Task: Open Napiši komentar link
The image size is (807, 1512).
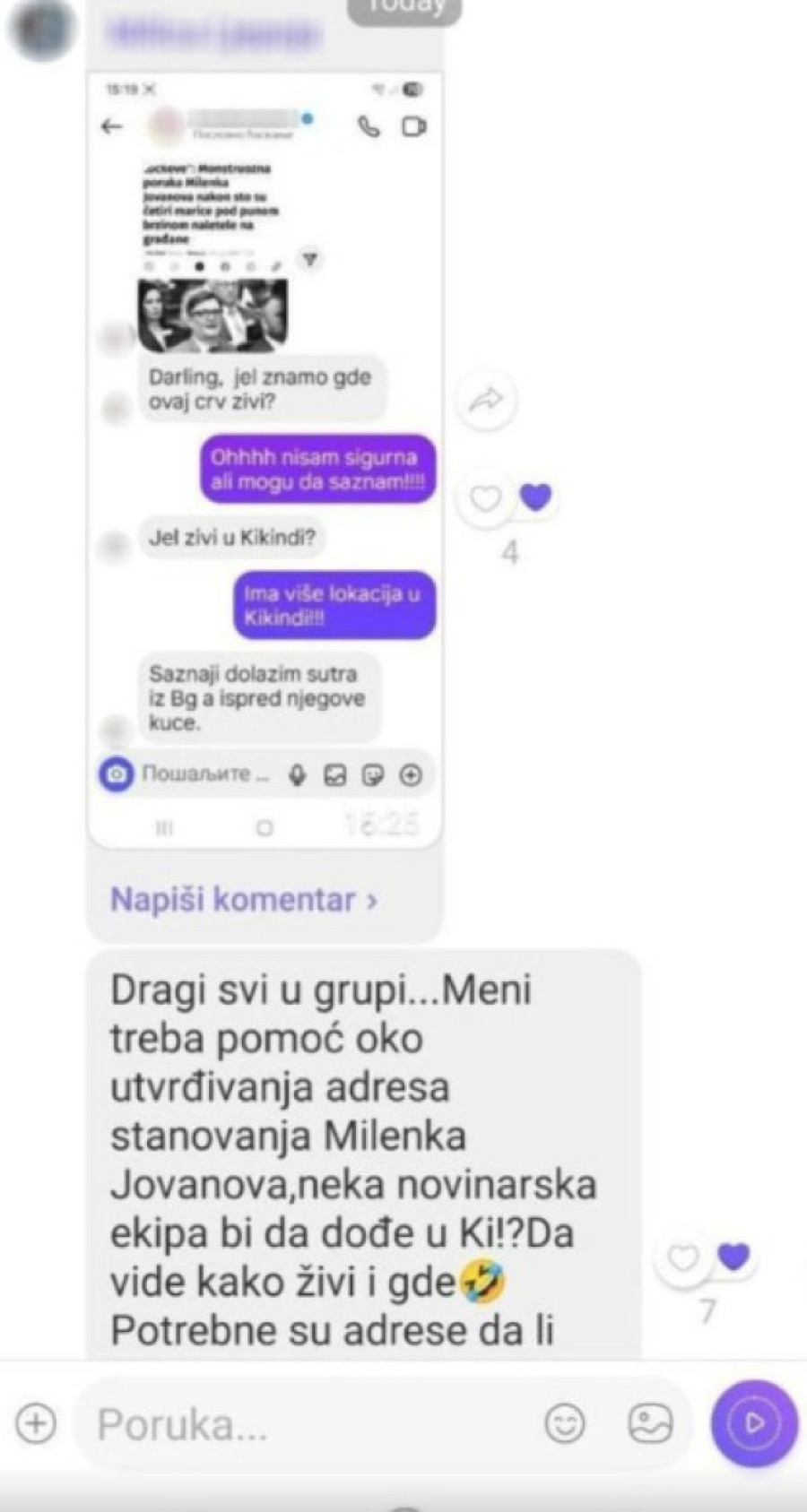Action: tap(243, 899)
